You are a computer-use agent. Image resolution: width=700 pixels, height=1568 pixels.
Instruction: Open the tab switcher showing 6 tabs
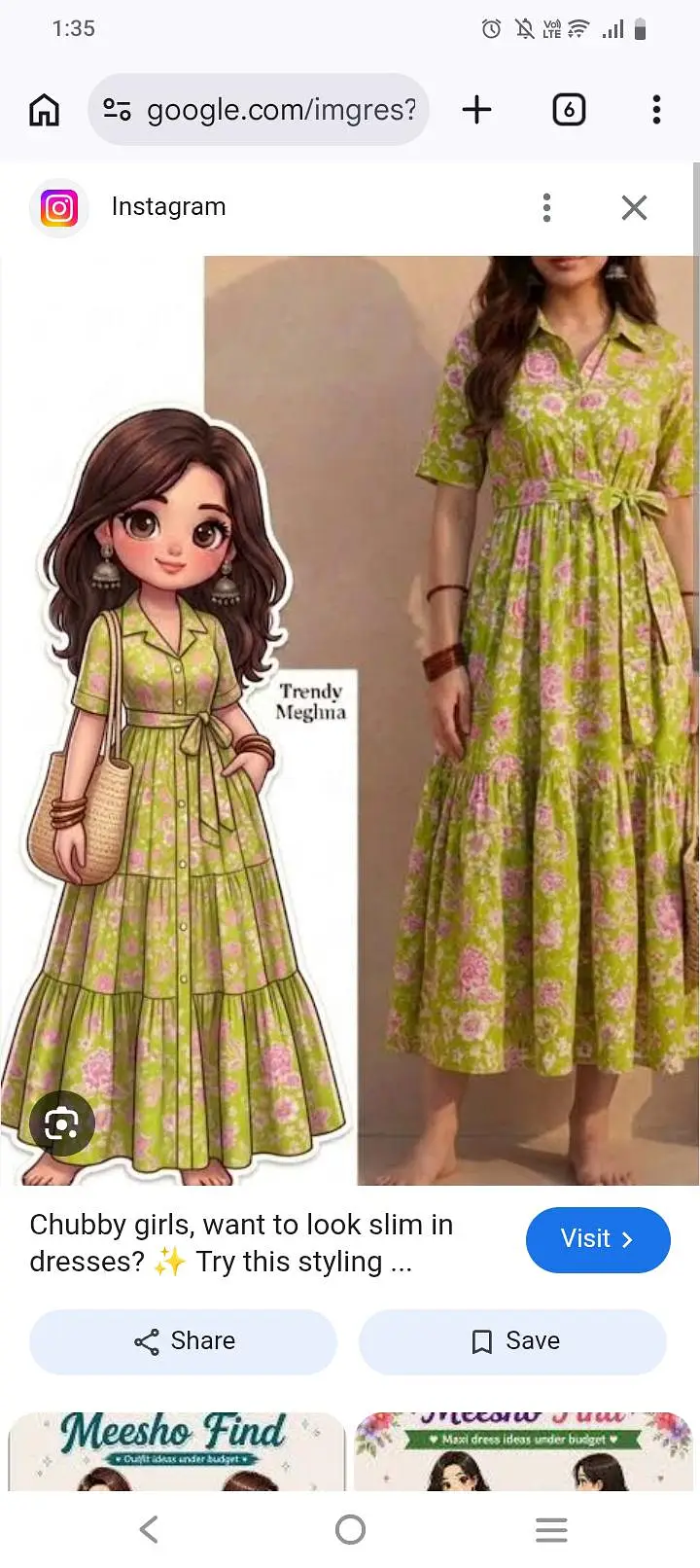pyautogui.click(x=569, y=110)
